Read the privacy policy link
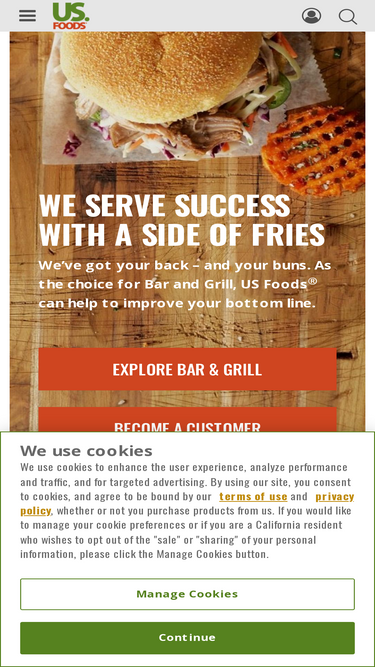The image size is (375, 667). 335,496
